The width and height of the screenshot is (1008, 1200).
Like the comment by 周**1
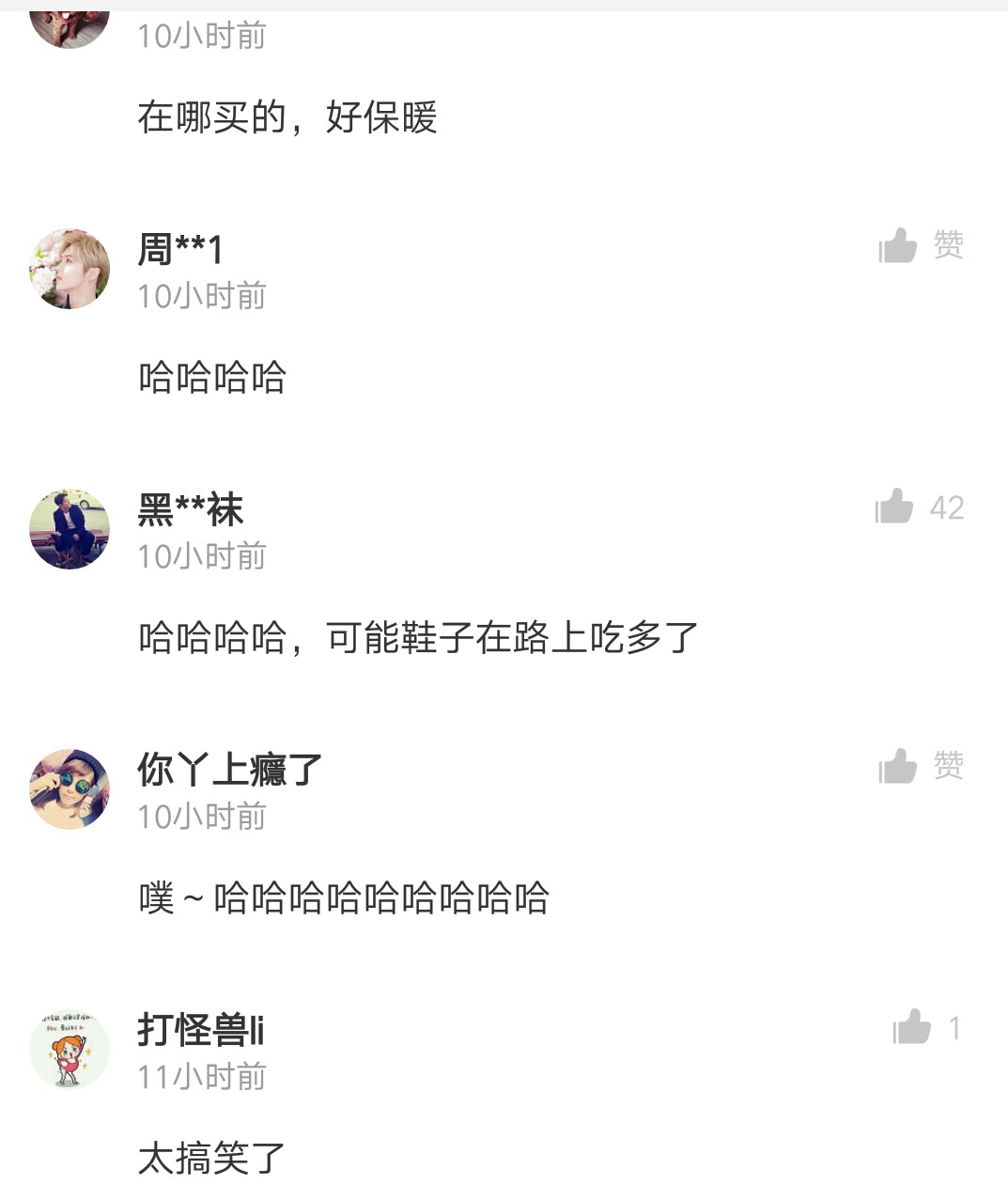[897, 246]
